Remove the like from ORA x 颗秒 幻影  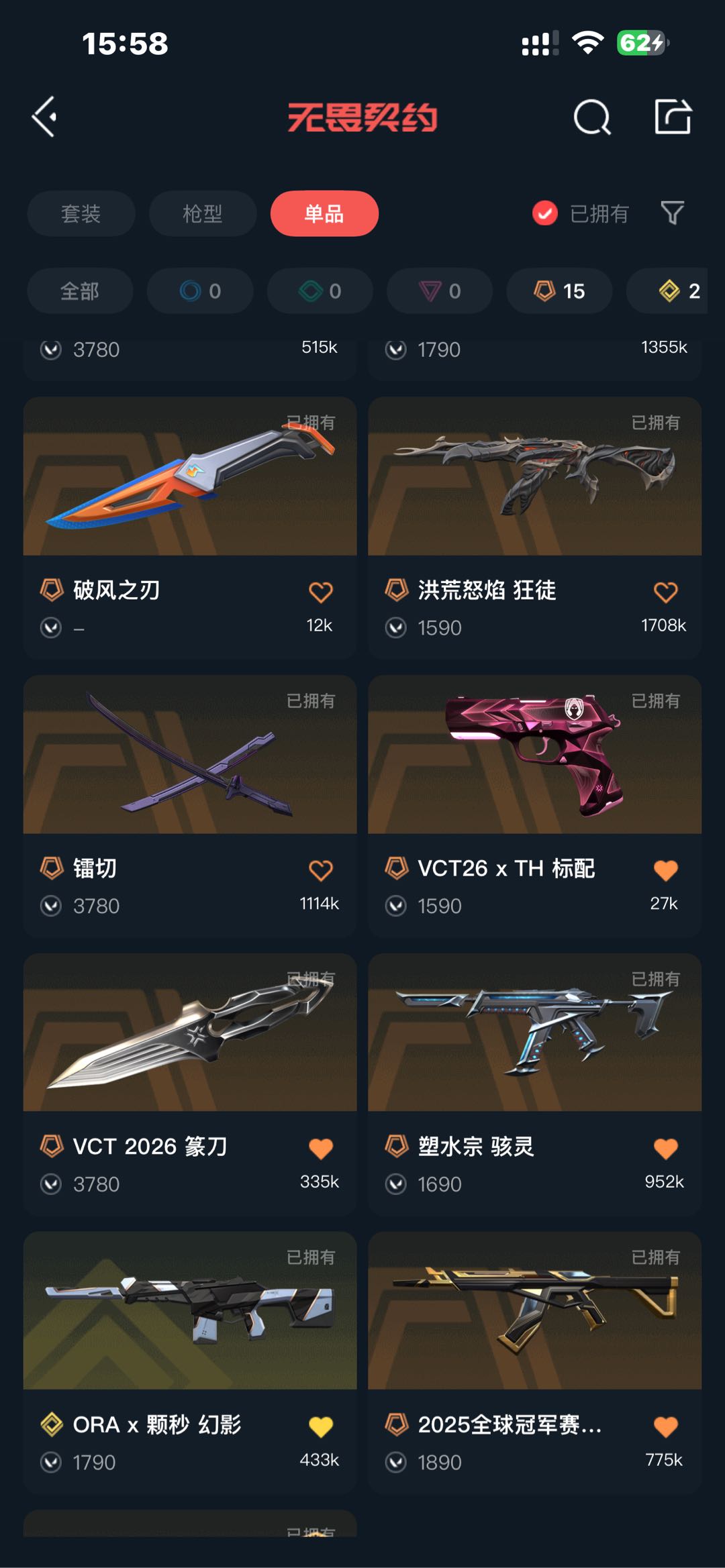[321, 1426]
